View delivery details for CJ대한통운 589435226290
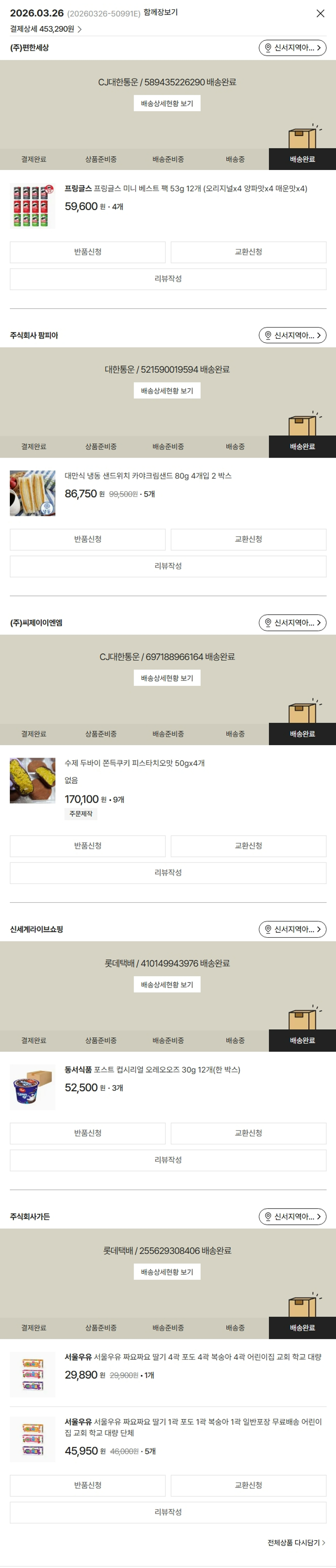Viewport: 336px width, 1568px height. tap(167, 104)
